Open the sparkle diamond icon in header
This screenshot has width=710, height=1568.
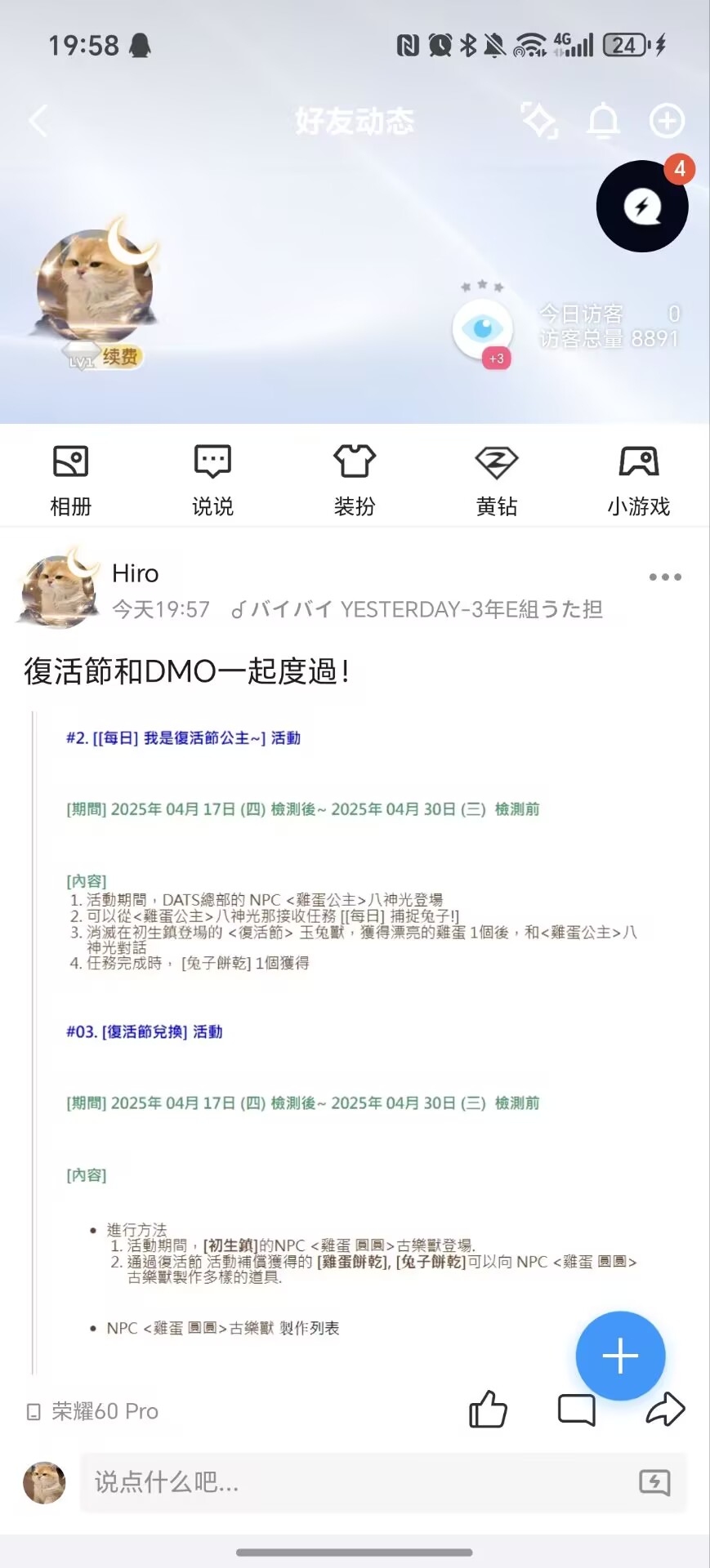(539, 121)
